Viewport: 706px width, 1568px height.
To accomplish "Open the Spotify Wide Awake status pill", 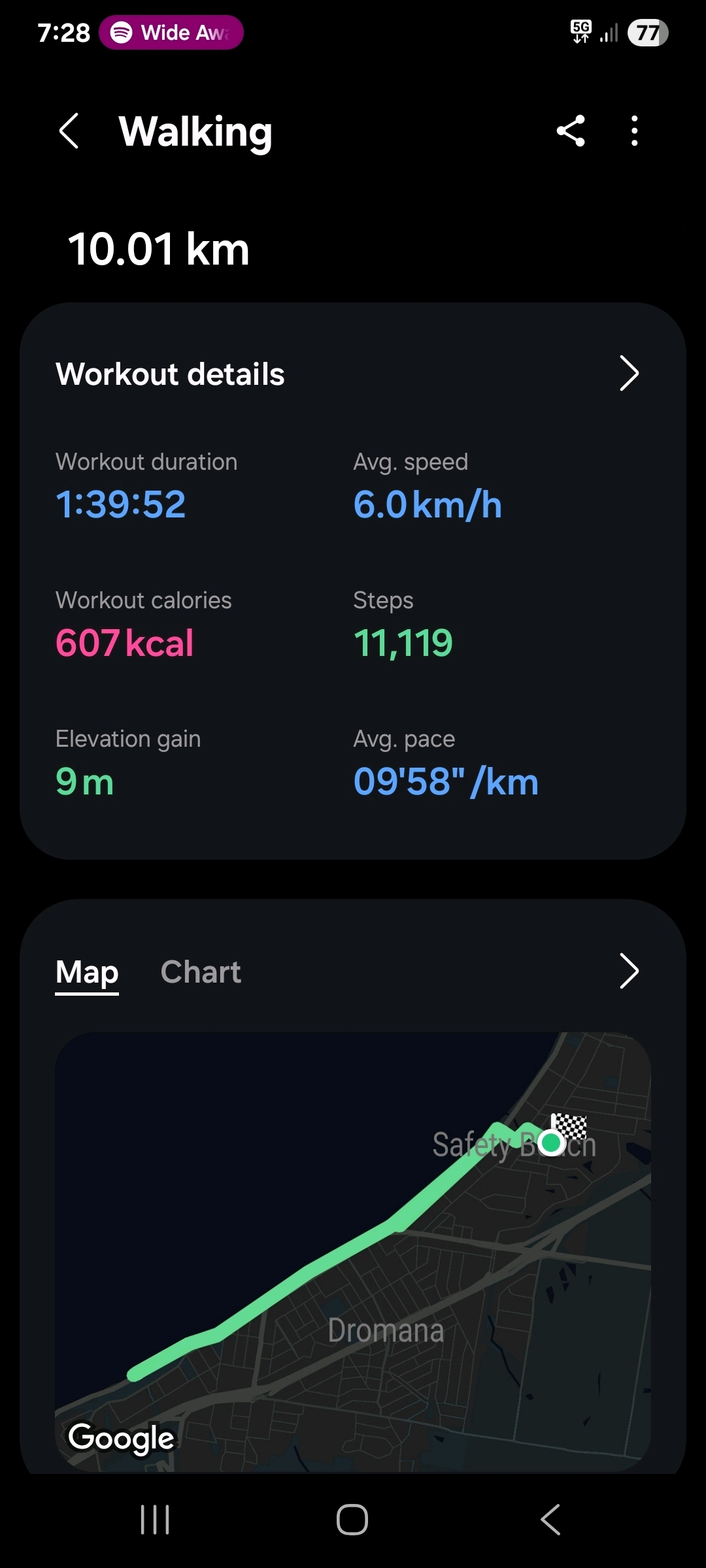I will pos(171,33).
